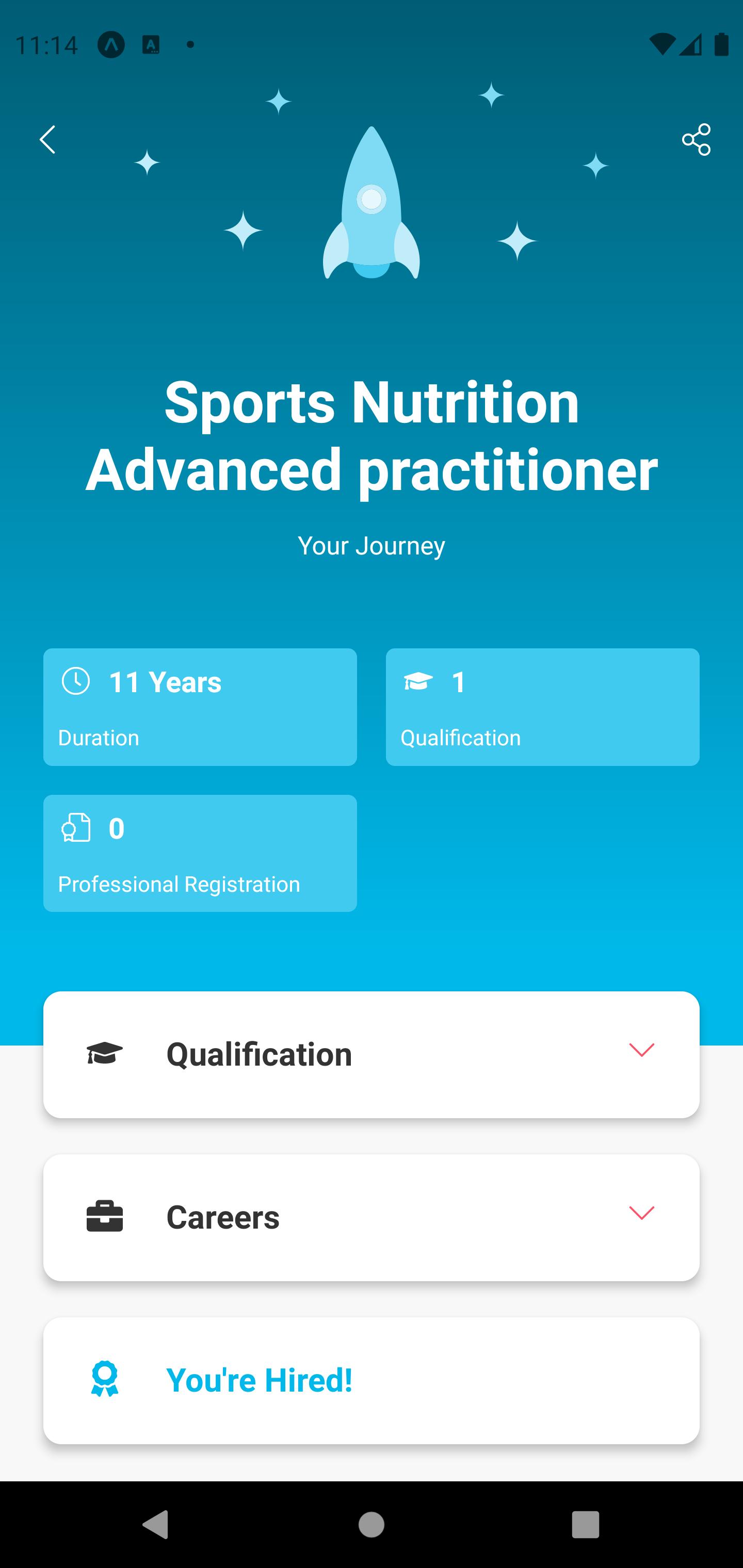Open the You're Hired! card

pos(371,1380)
